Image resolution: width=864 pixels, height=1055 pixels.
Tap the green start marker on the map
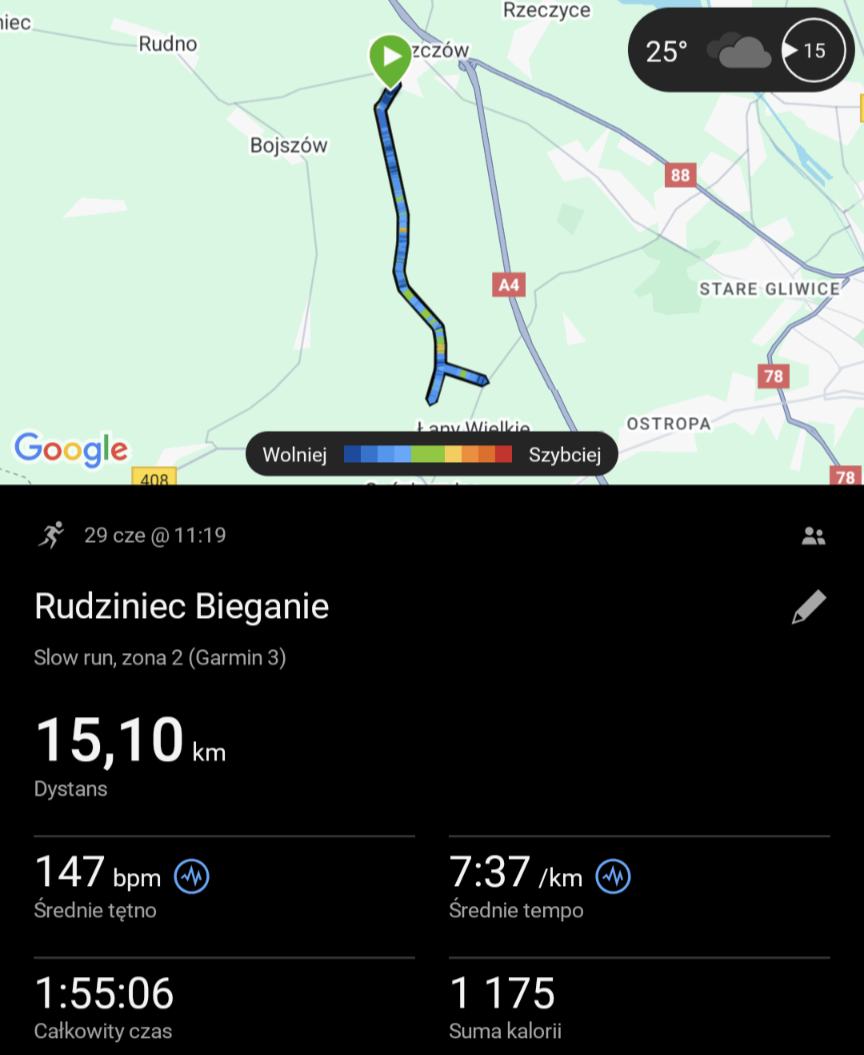(x=389, y=59)
